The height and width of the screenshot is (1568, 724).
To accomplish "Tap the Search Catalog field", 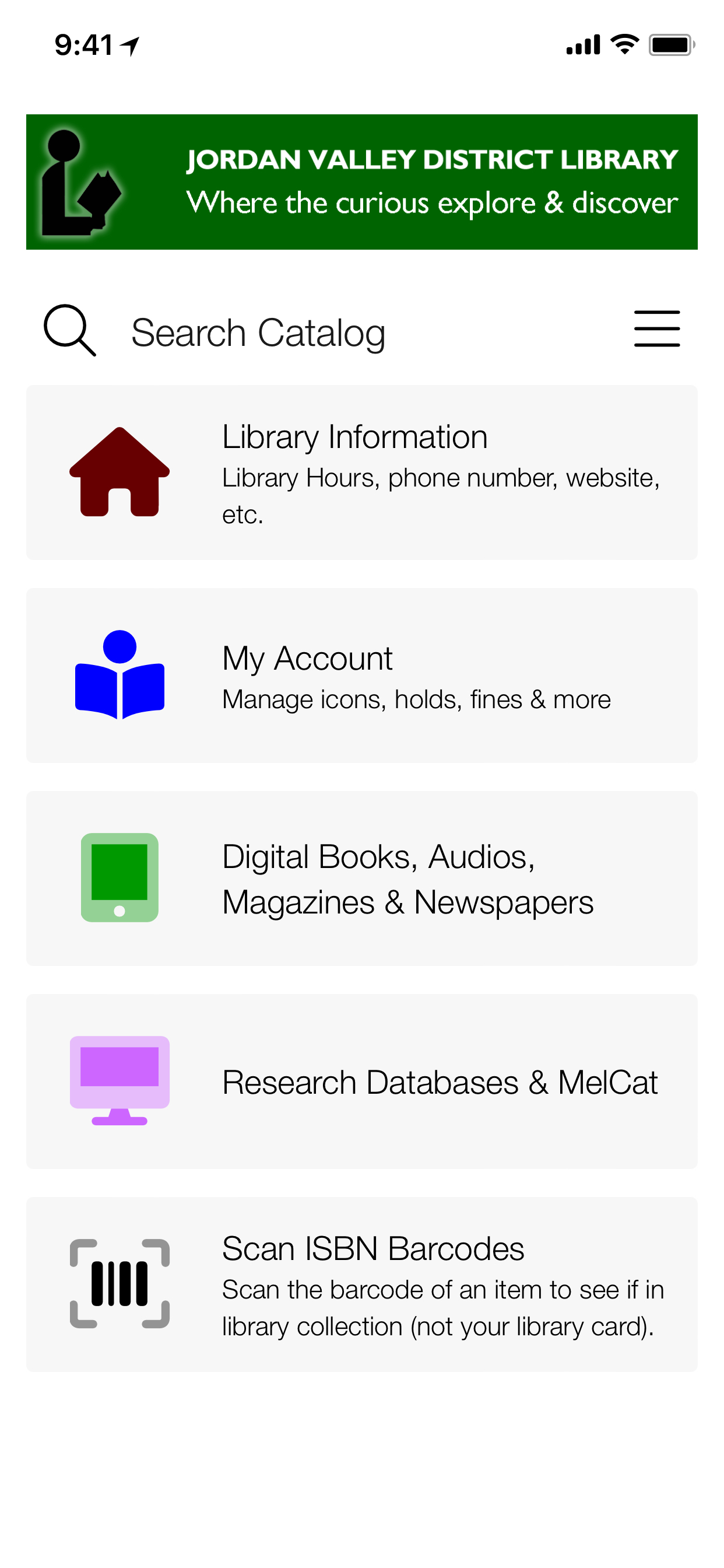I will (258, 333).
